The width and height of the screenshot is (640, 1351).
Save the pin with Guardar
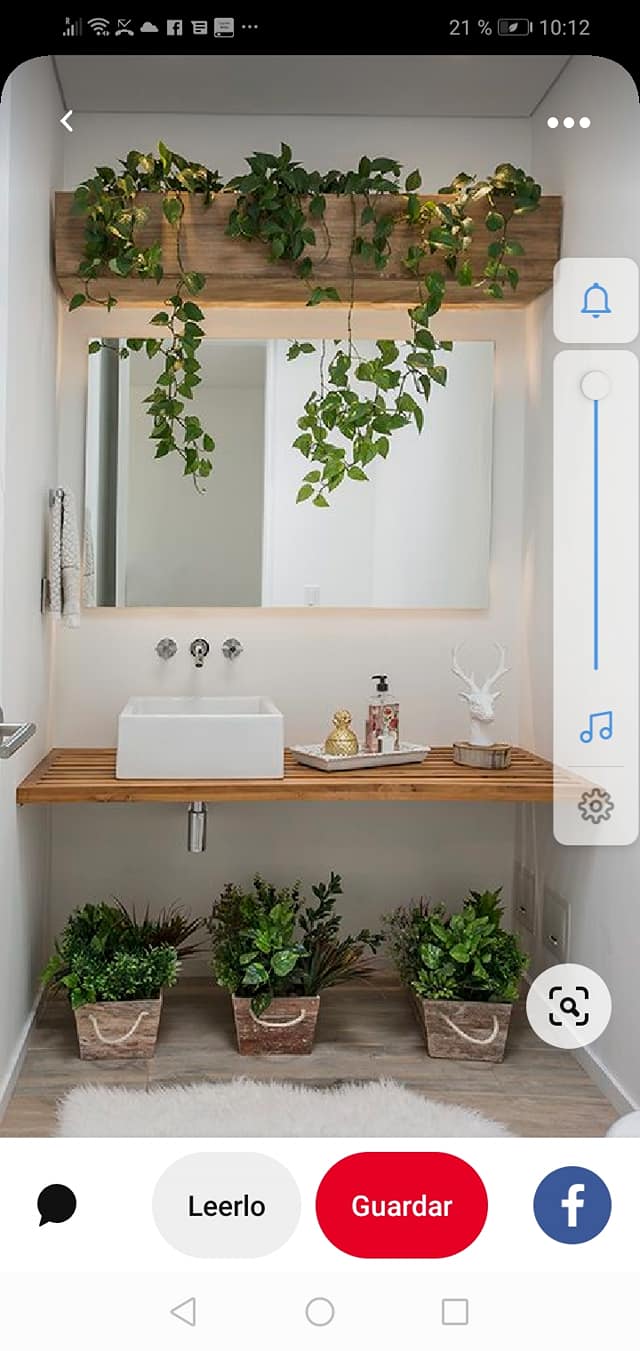click(x=402, y=1205)
